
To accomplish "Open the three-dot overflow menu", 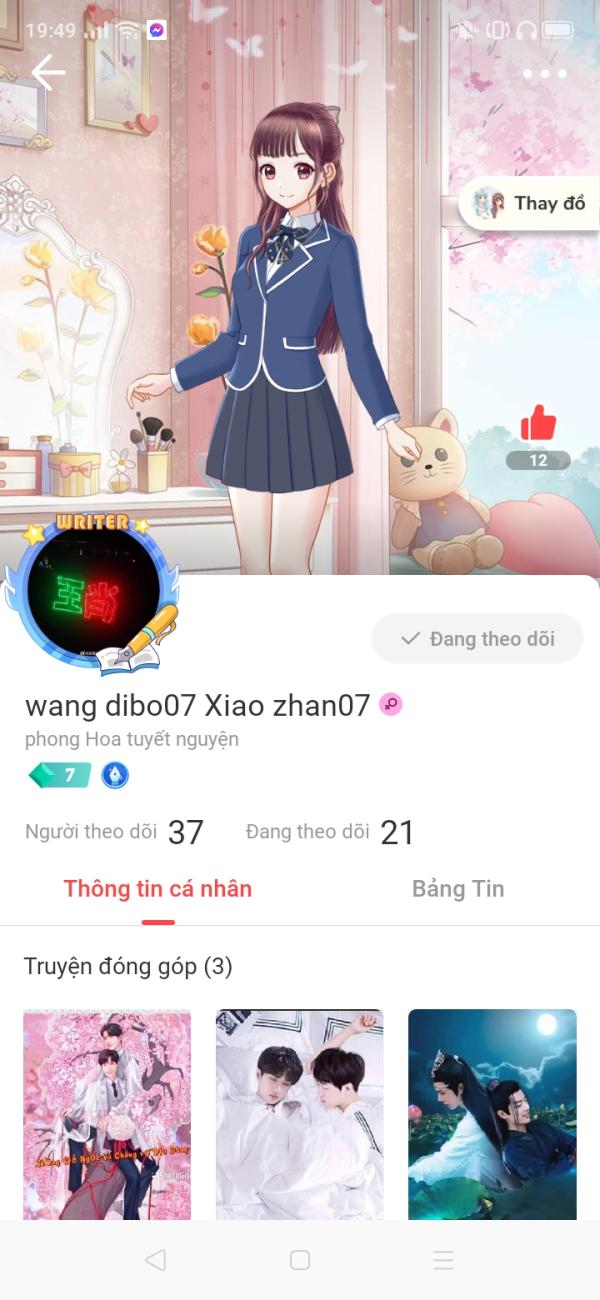I will [544, 74].
